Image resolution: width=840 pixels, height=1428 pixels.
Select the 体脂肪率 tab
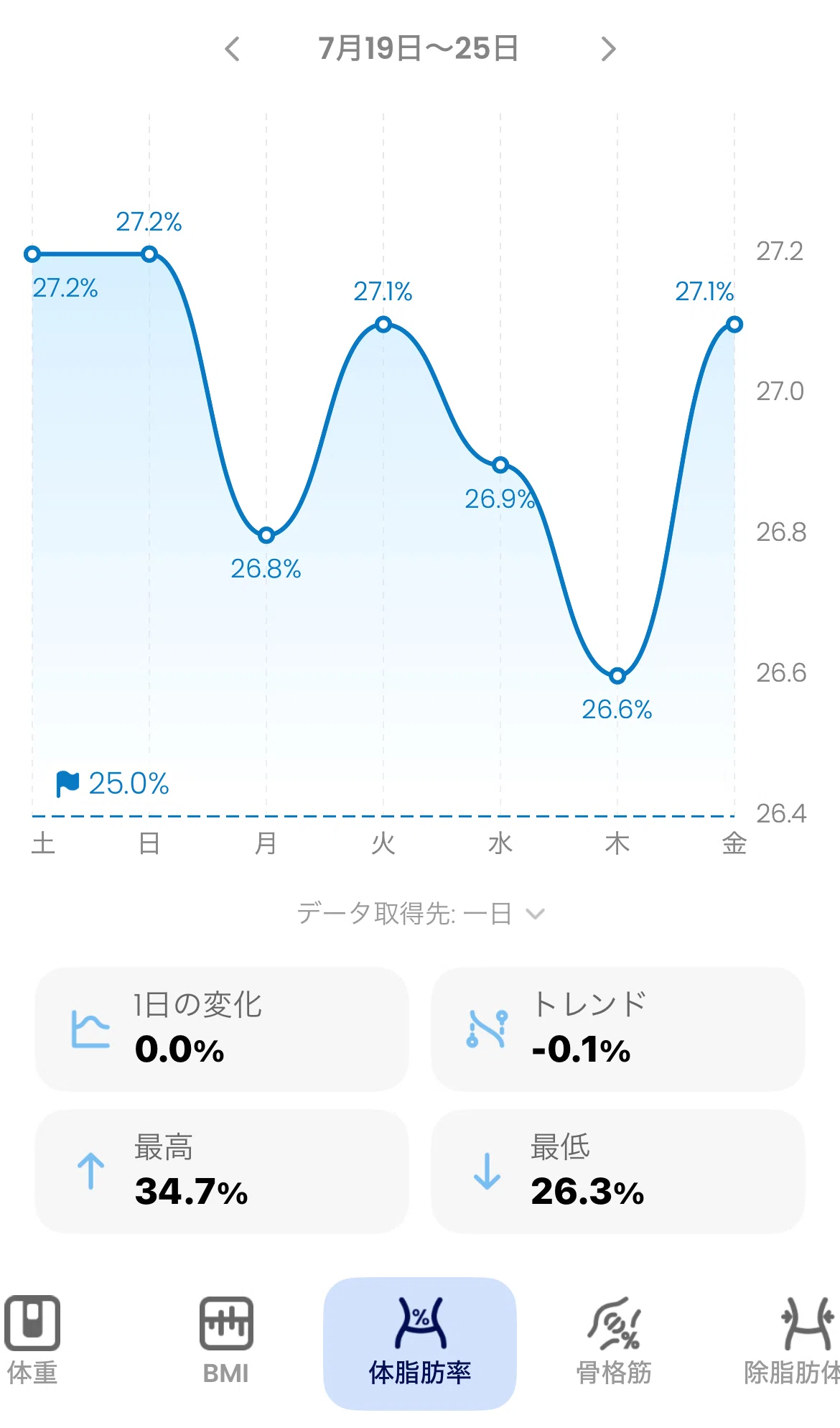pos(420,1343)
